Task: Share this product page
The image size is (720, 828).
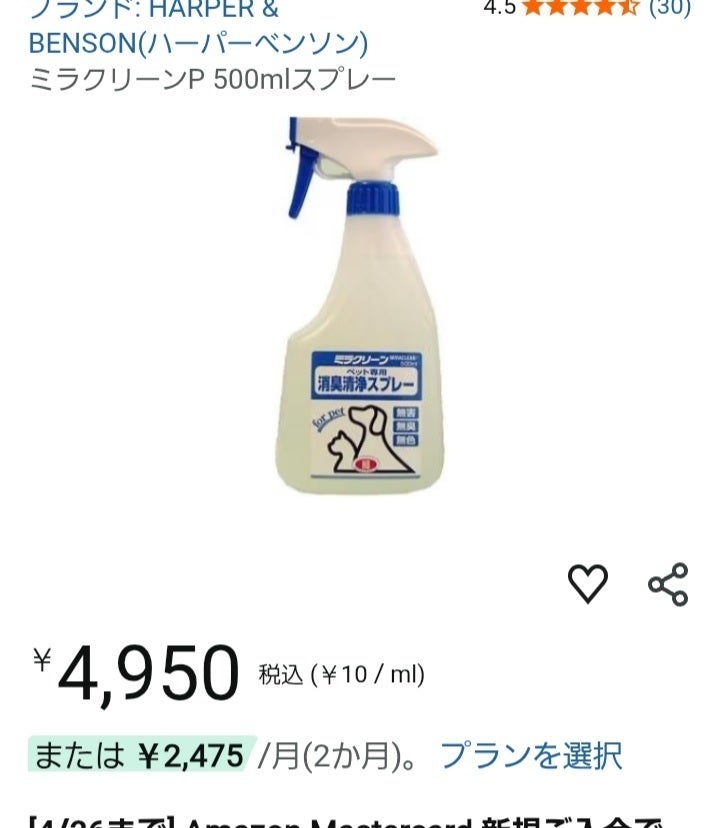Action: pyautogui.click(x=668, y=584)
